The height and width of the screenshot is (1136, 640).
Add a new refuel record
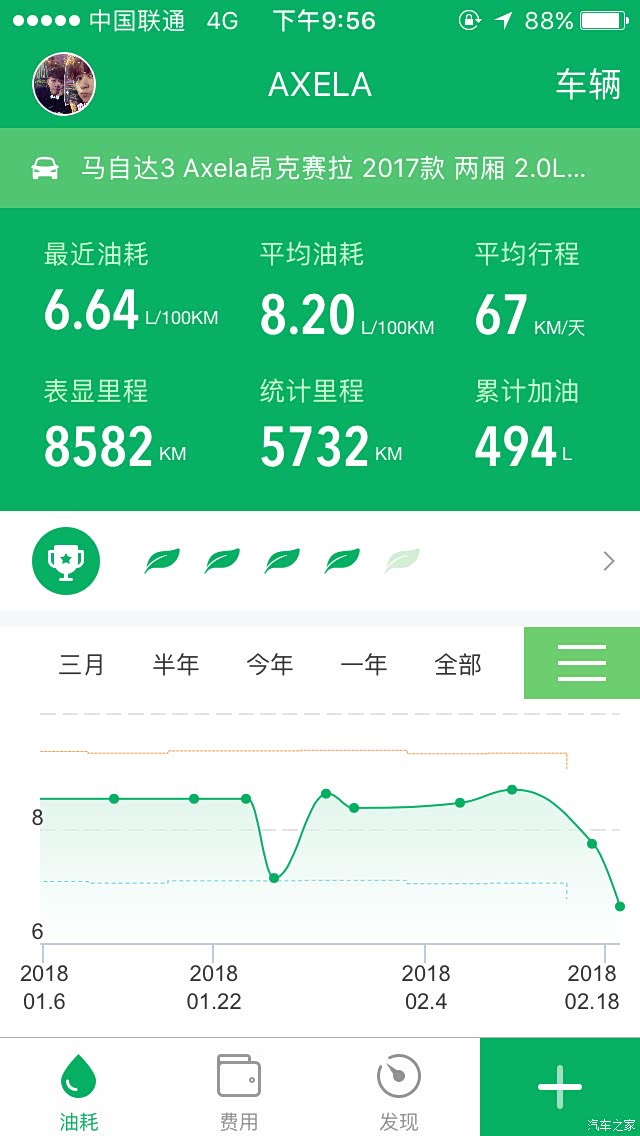click(560, 1086)
